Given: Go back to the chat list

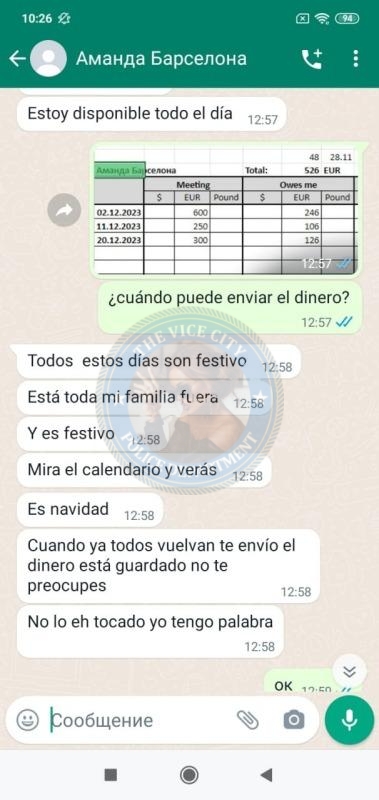Looking at the screenshot, I should pos(17,59).
